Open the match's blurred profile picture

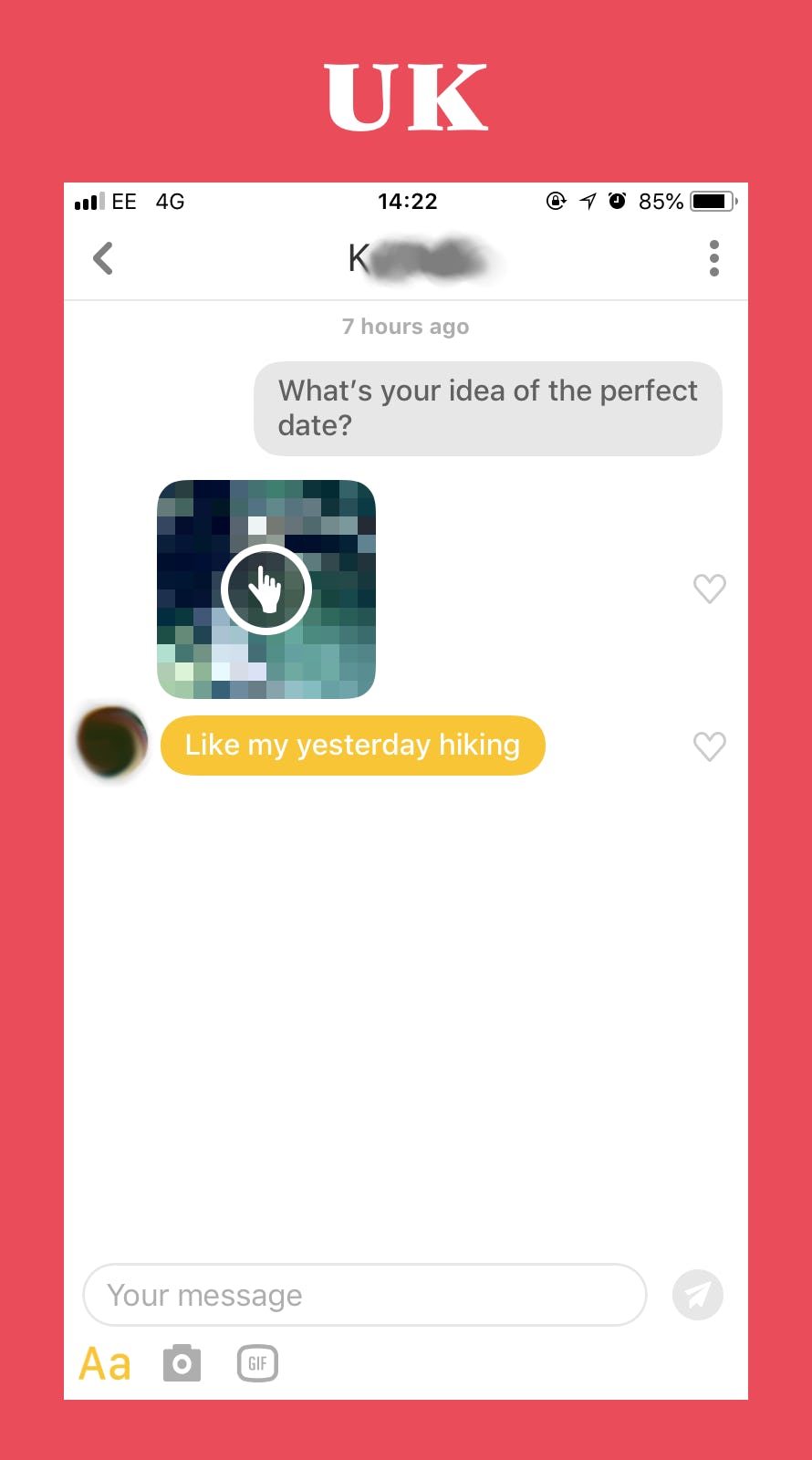point(112,742)
